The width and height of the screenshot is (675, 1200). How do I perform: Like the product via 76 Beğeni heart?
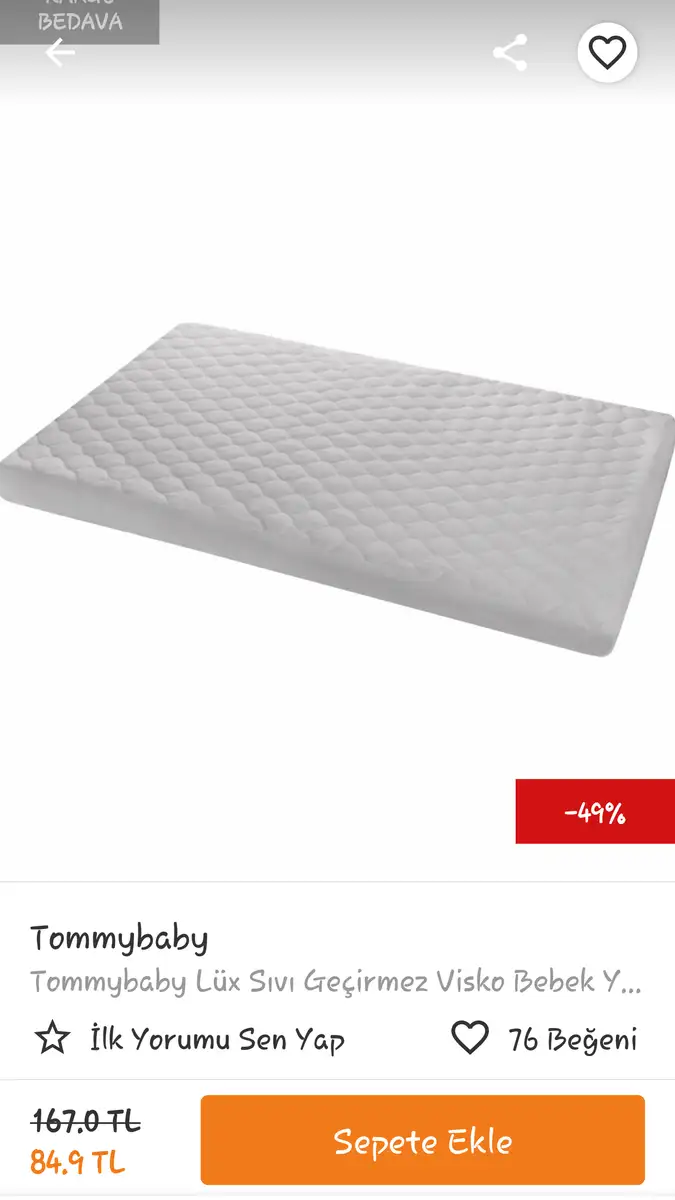tap(470, 1038)
